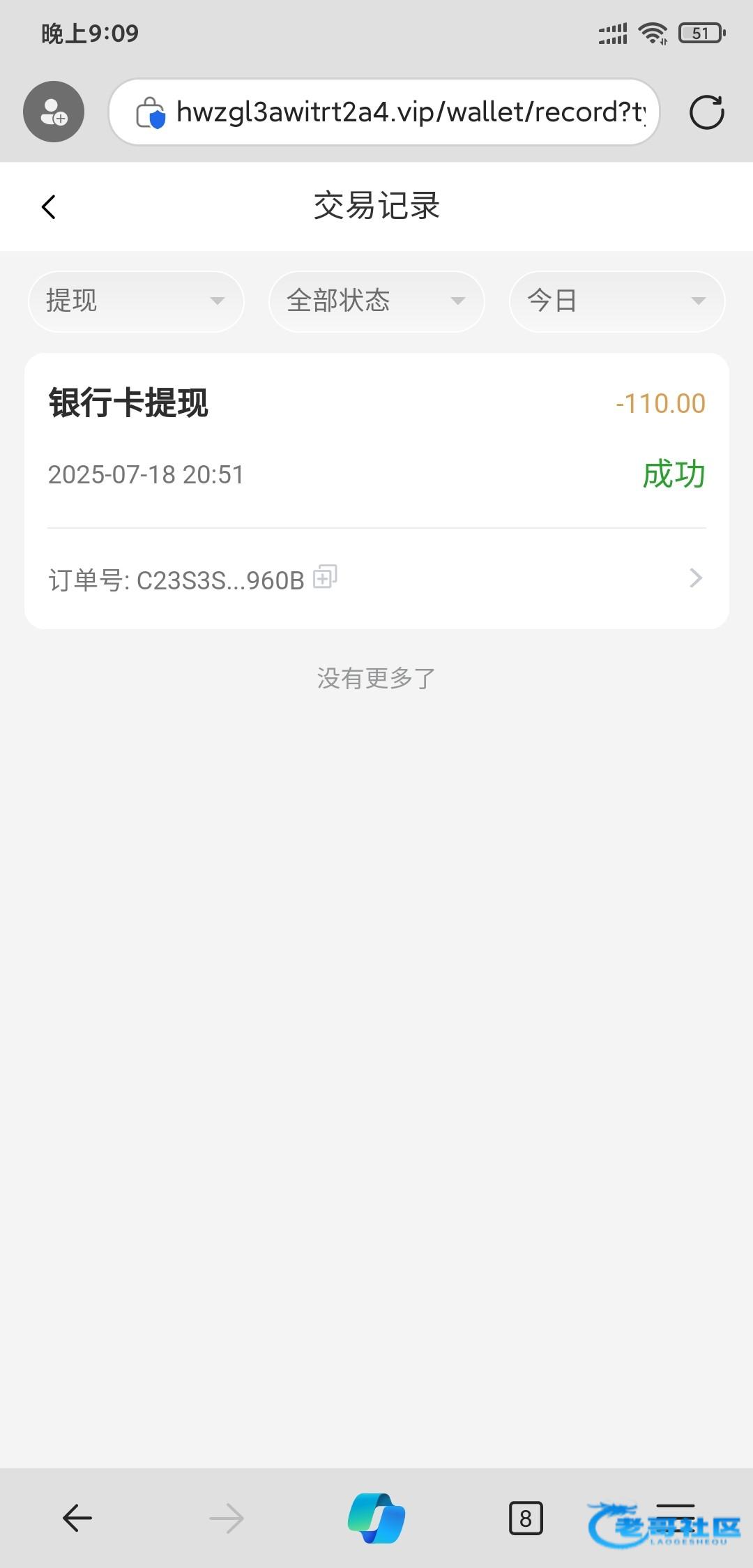The width and height of the screenshot is (753, 1568).
Task: Reload the page with the refresh icon
Action: coord(706,112)
